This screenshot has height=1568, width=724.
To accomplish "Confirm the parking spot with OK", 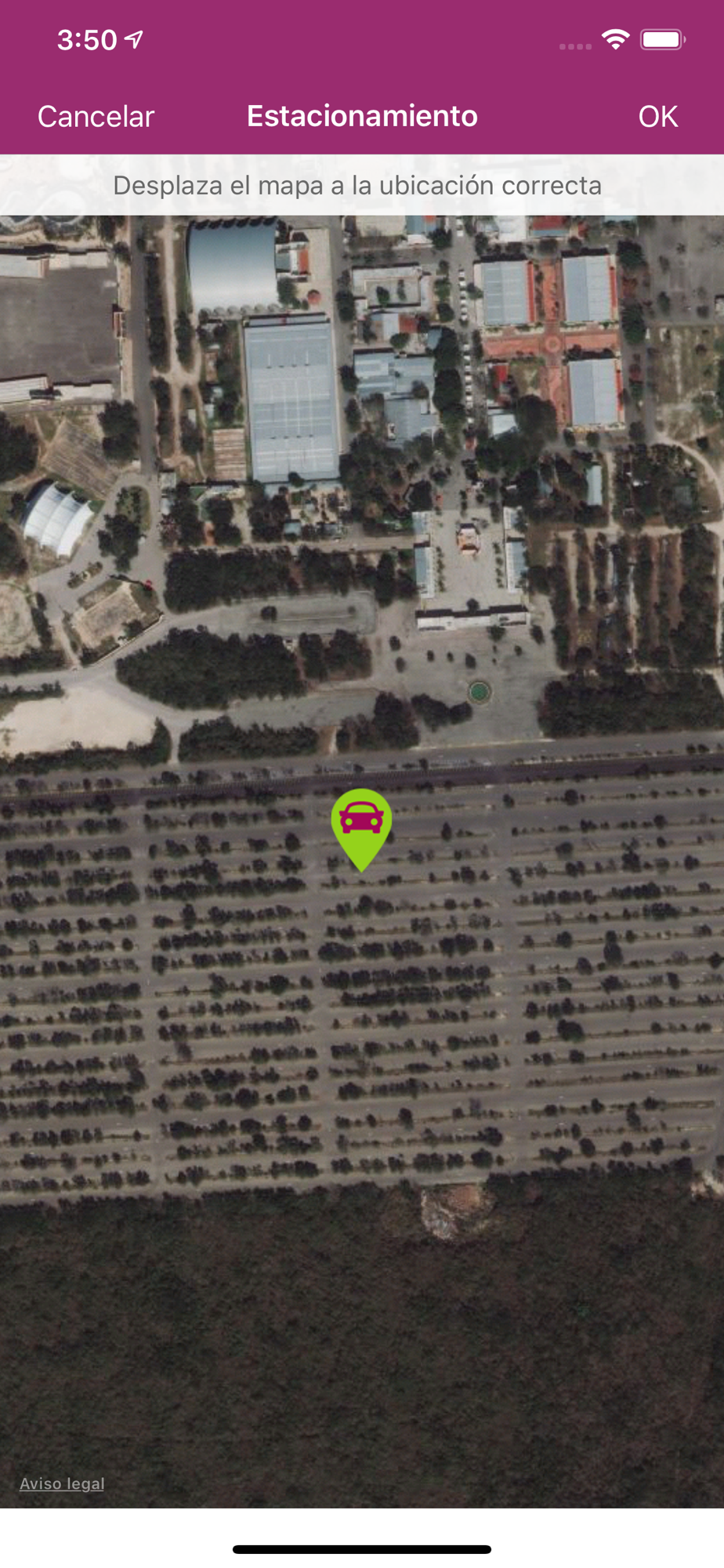I will 657,116.
